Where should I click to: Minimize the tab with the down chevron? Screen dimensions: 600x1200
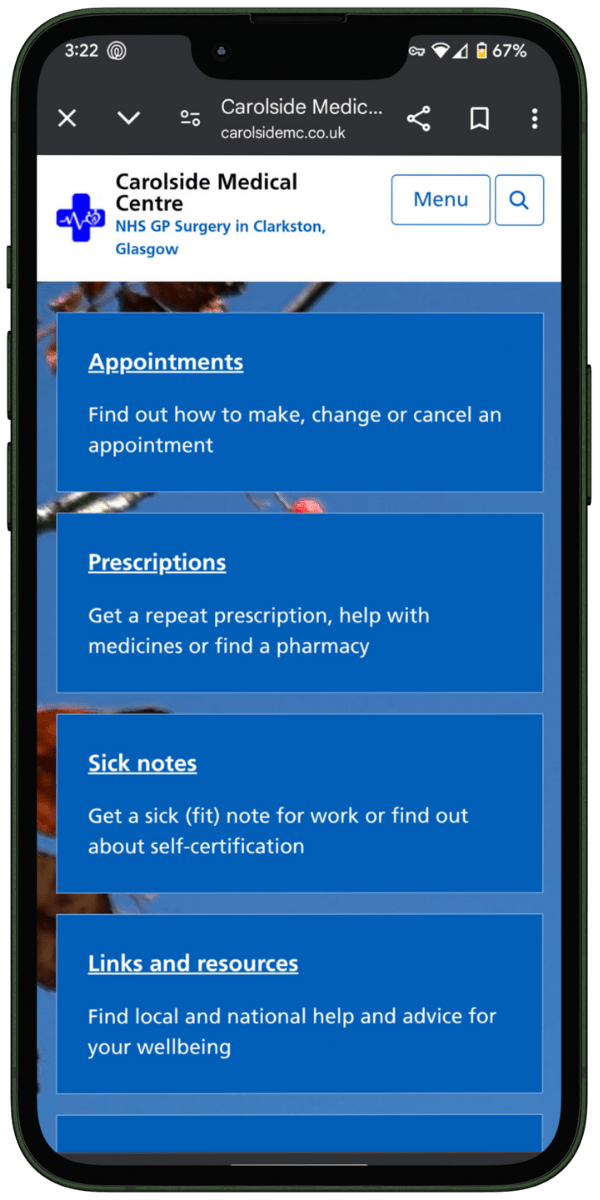pos(128,119)
